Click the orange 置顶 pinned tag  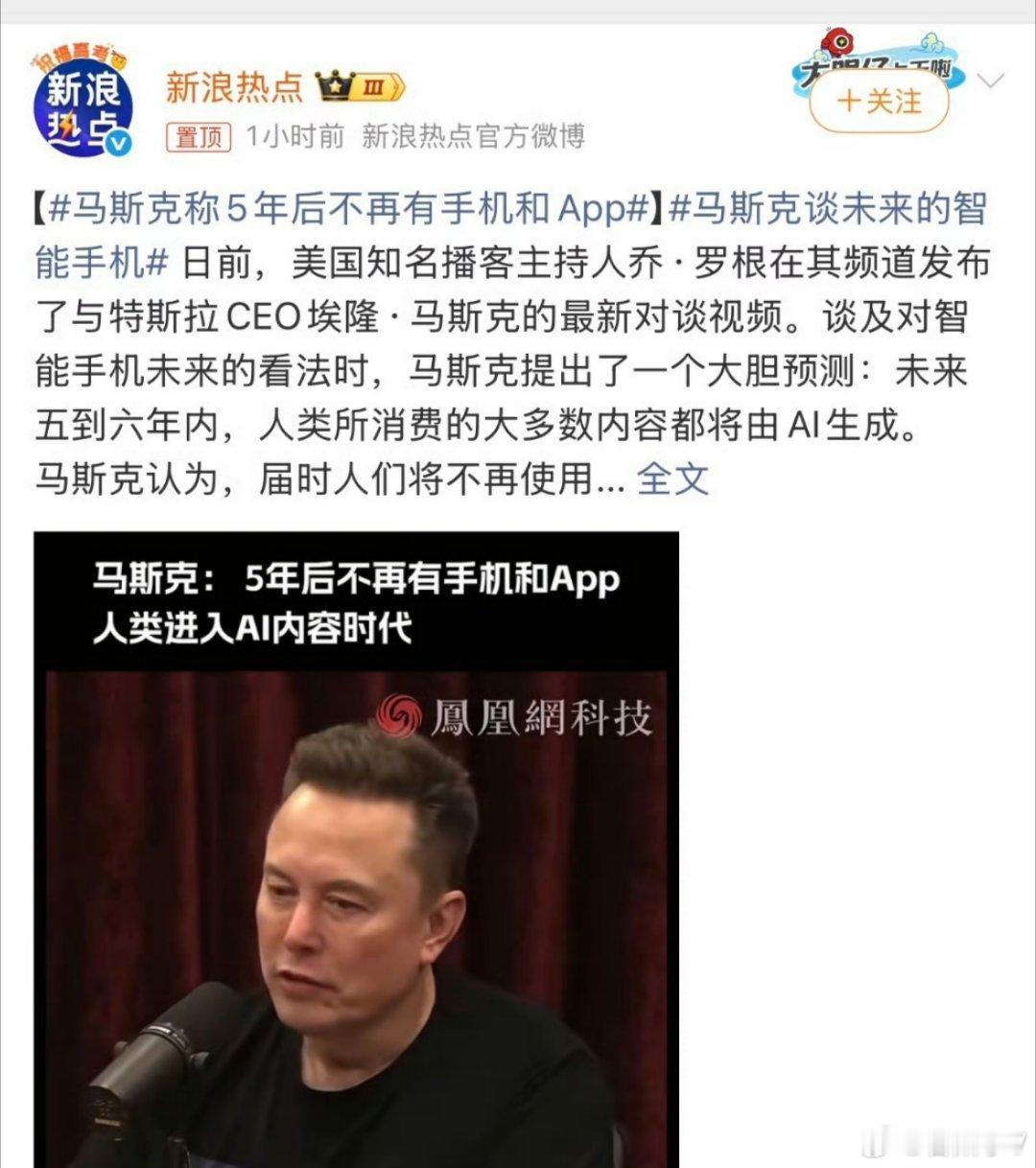201,136
